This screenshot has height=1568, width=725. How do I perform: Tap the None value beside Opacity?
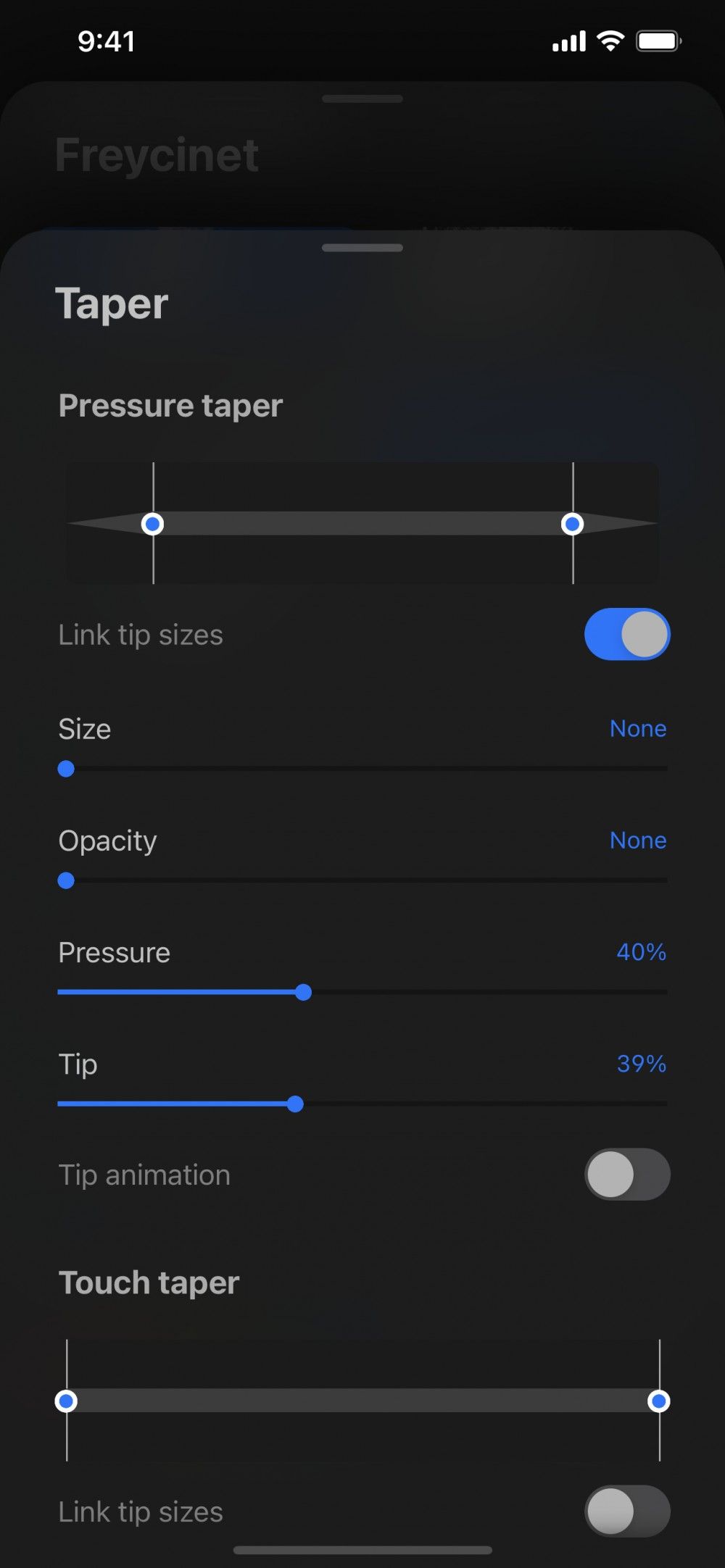tap(638, 841)
